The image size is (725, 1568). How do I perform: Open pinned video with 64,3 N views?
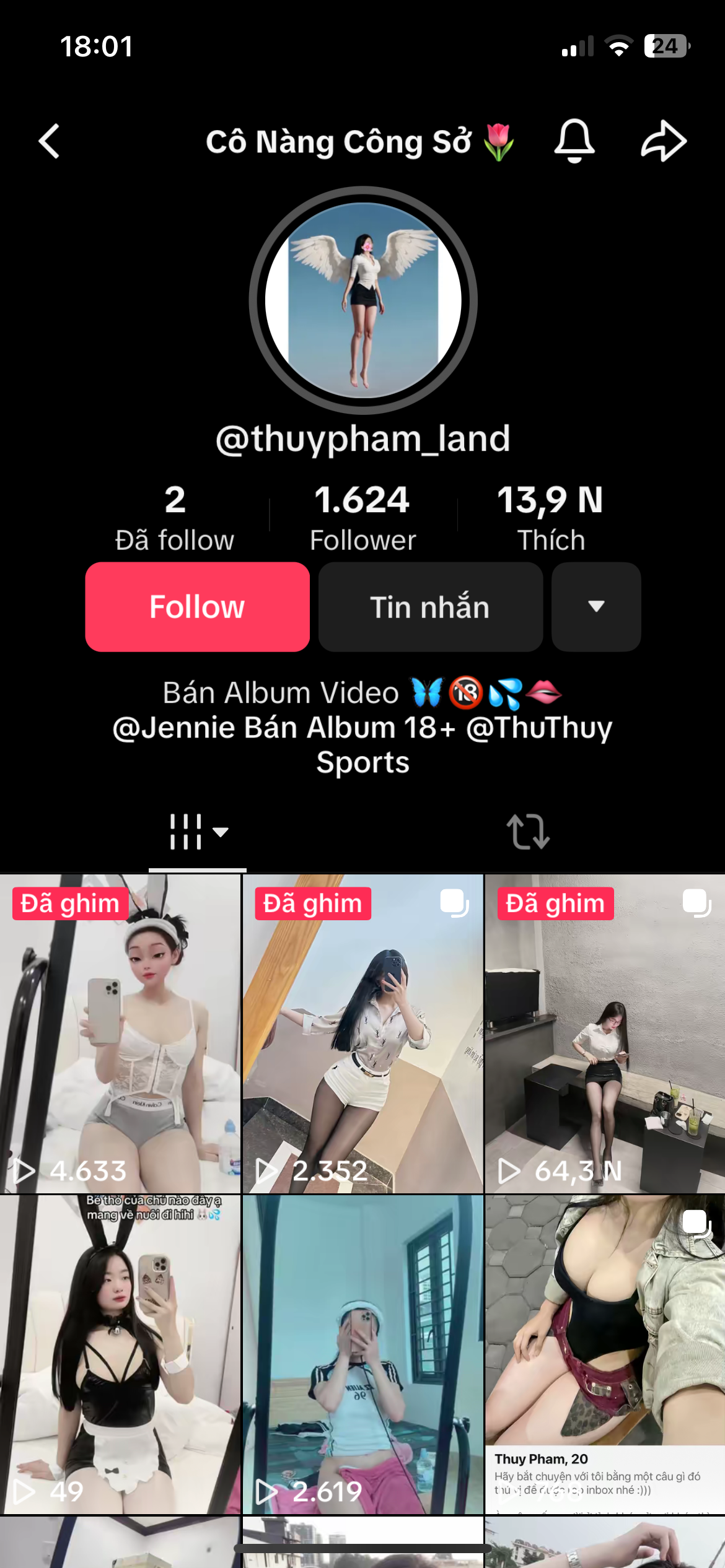pyautogui.click(x=605, y=1034)
